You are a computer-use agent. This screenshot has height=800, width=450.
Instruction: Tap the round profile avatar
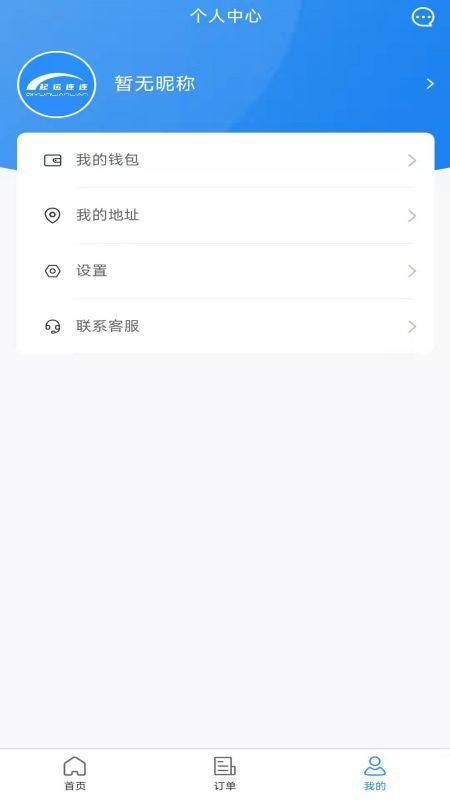[x=56, y=84]
